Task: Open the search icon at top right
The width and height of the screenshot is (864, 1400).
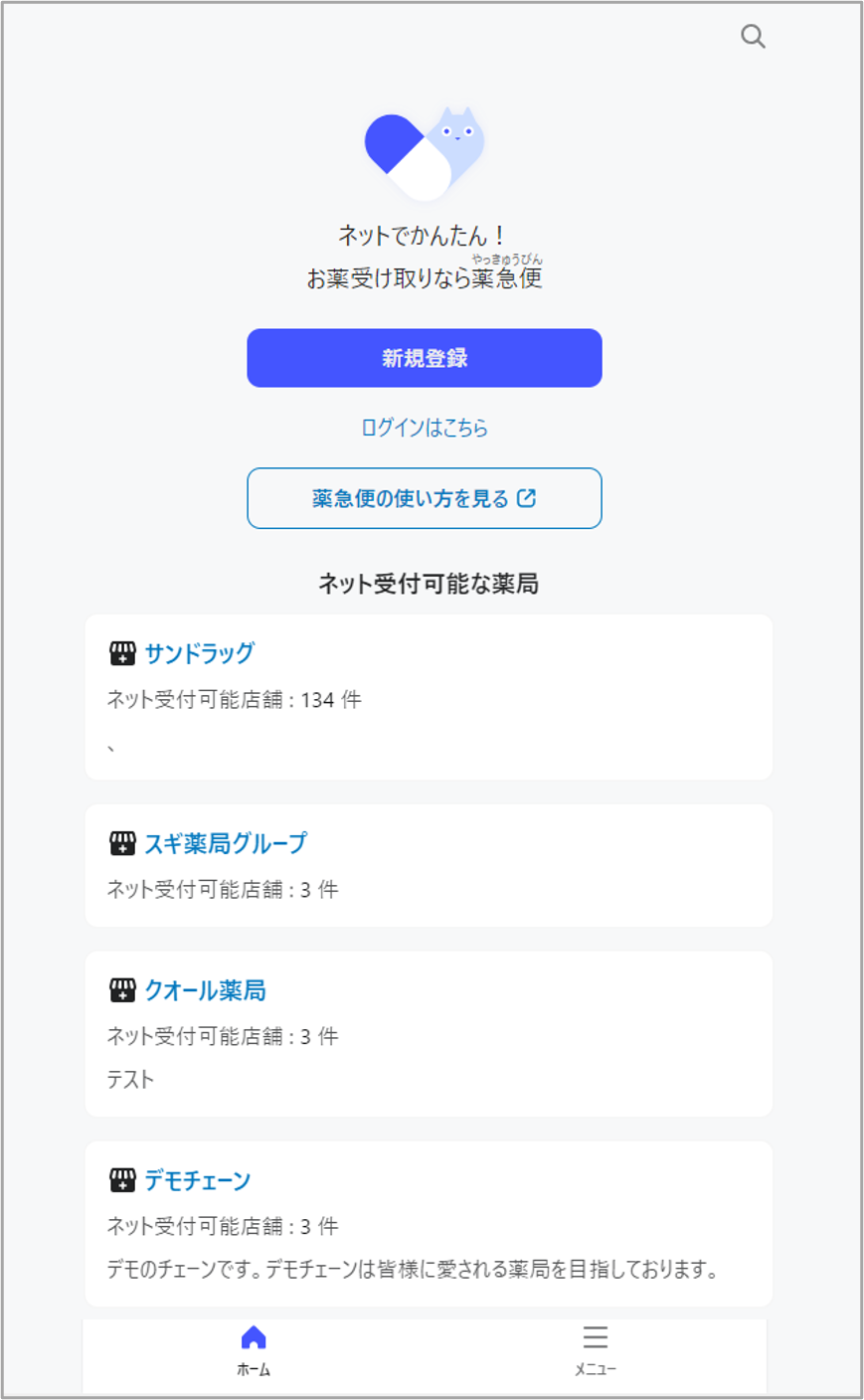Action: click(x=753, y=36)
